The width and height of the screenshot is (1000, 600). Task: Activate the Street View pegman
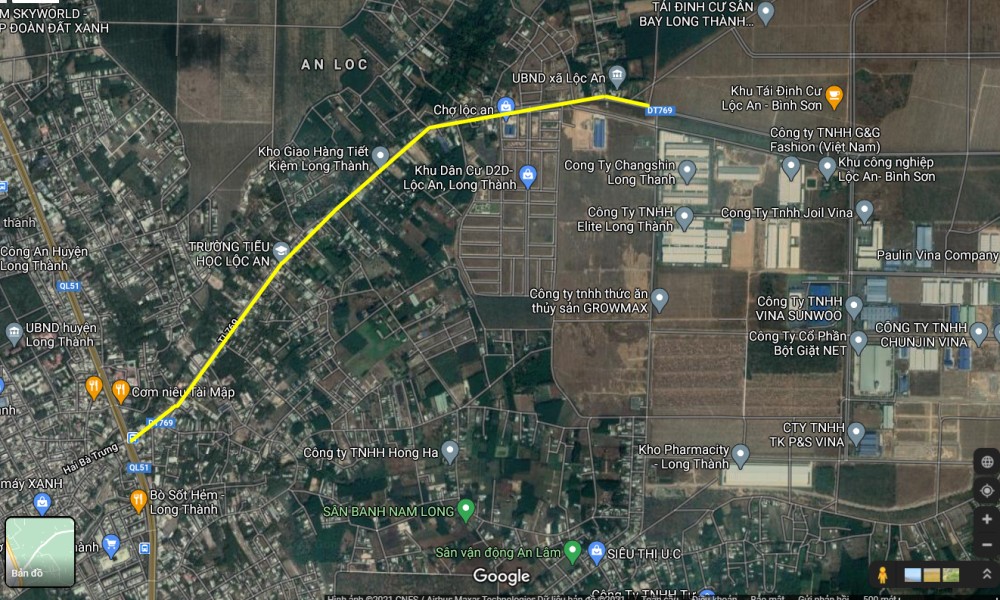point(882,574)
